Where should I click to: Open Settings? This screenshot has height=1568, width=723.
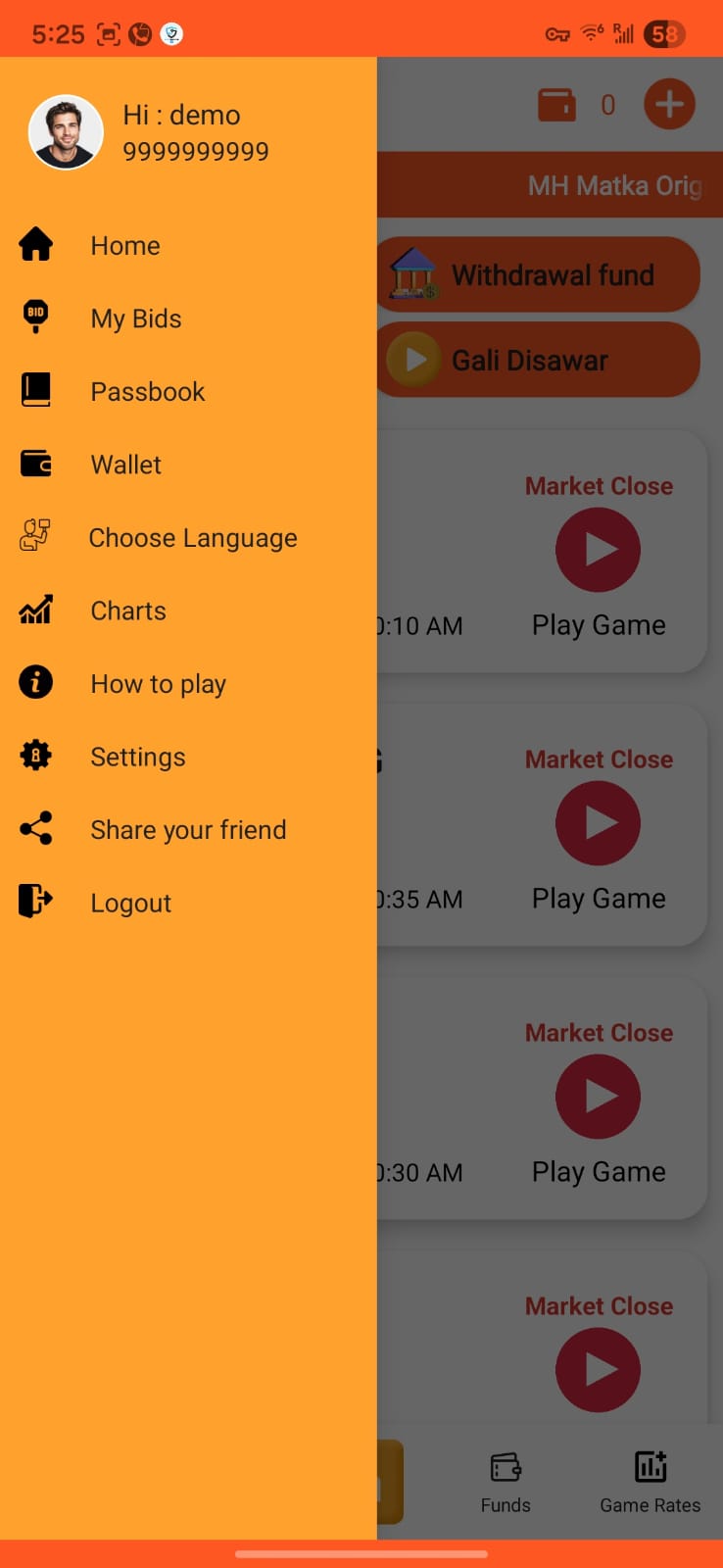[137, 757]
